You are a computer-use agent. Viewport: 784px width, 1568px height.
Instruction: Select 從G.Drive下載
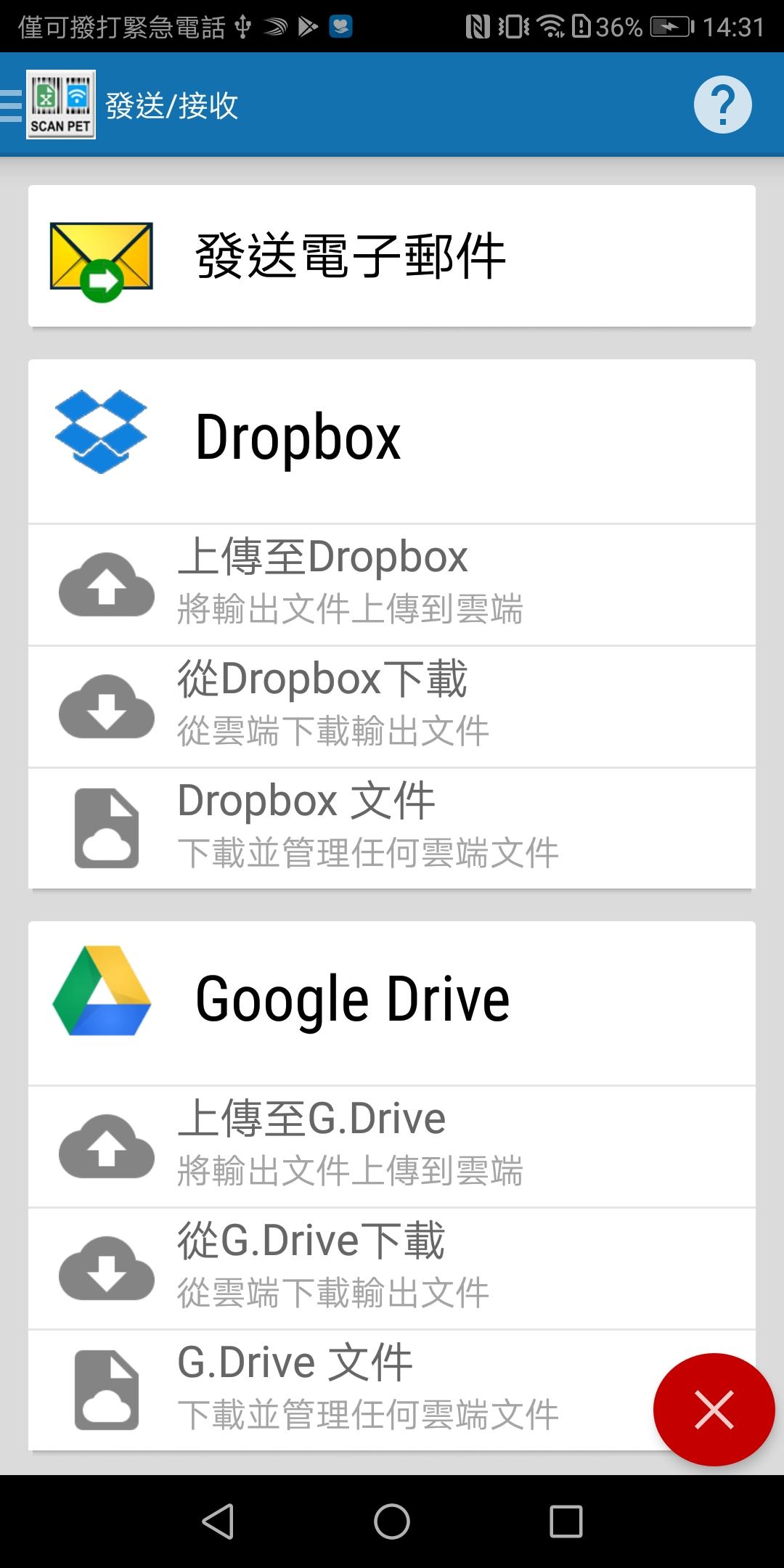coord(392,1268)
